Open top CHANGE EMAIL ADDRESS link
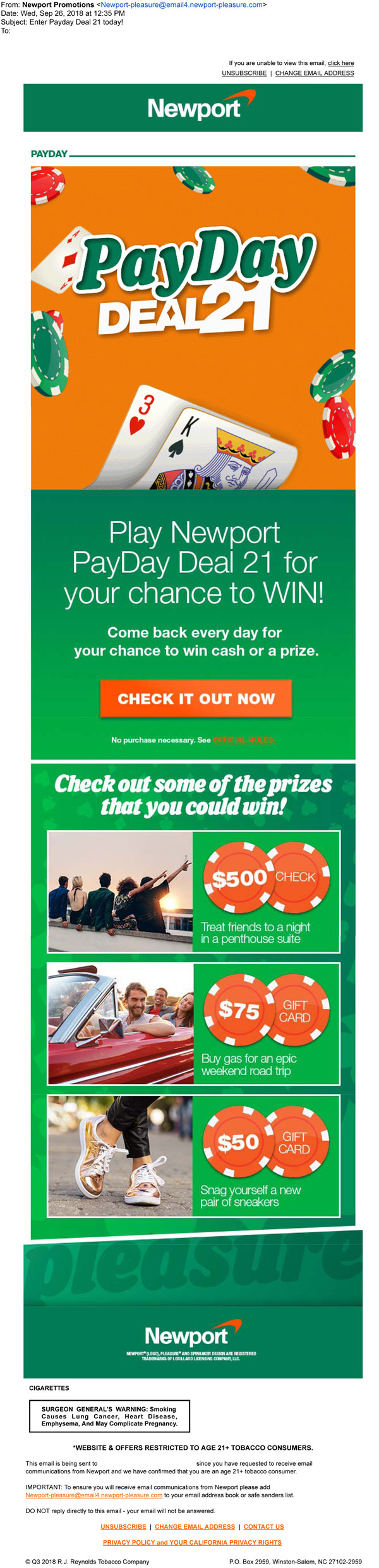379x1568 pixels. 314,73
